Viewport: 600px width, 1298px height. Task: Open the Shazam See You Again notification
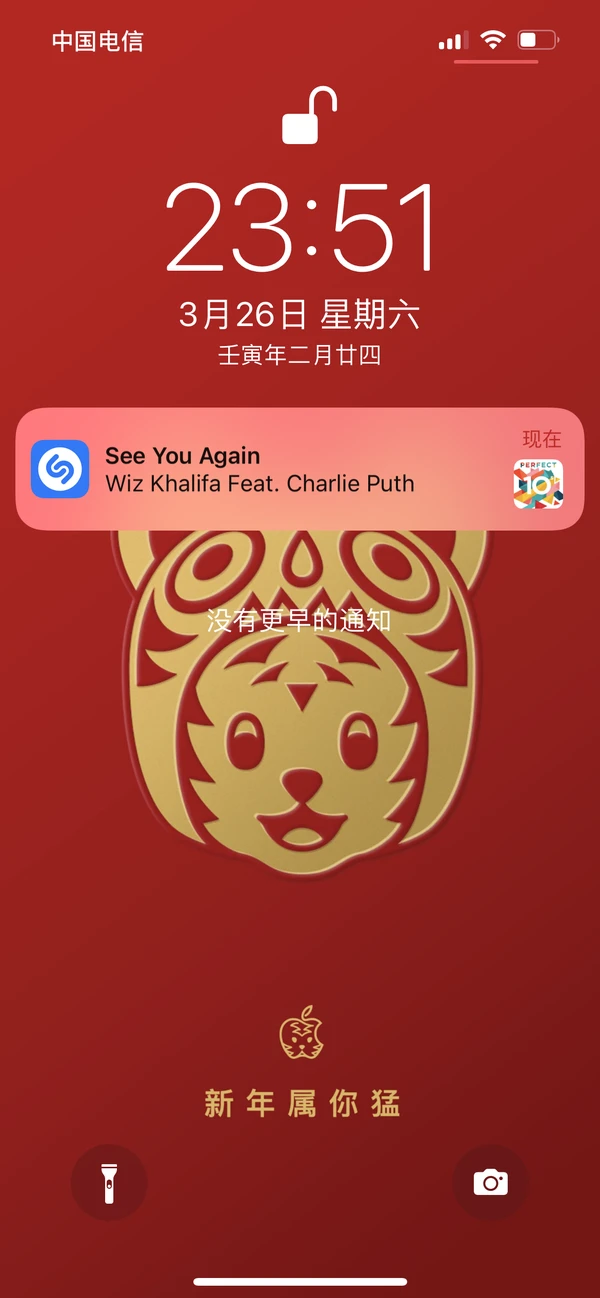tap(298, 469)
